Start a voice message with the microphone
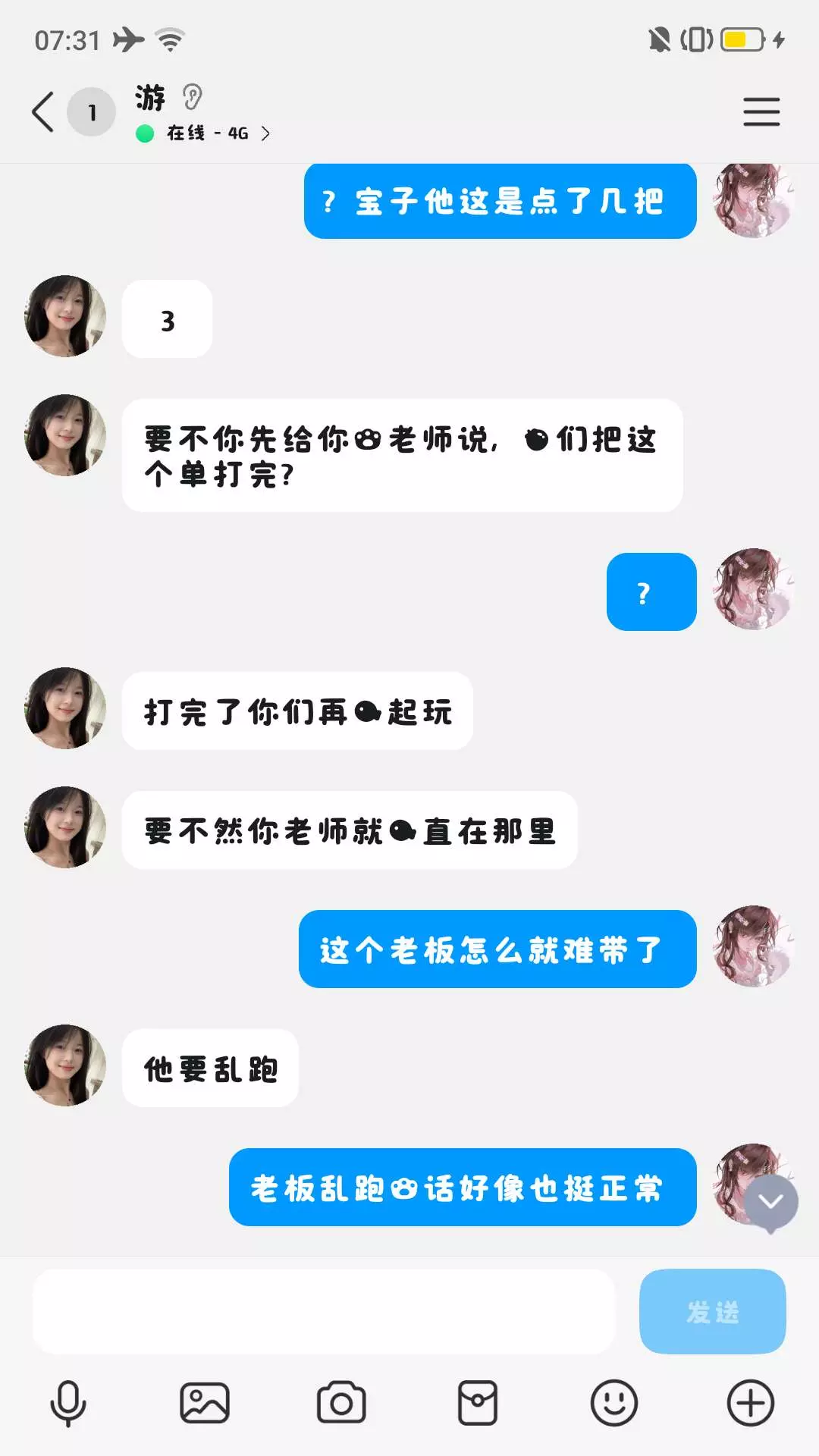 coord(68,1403)
